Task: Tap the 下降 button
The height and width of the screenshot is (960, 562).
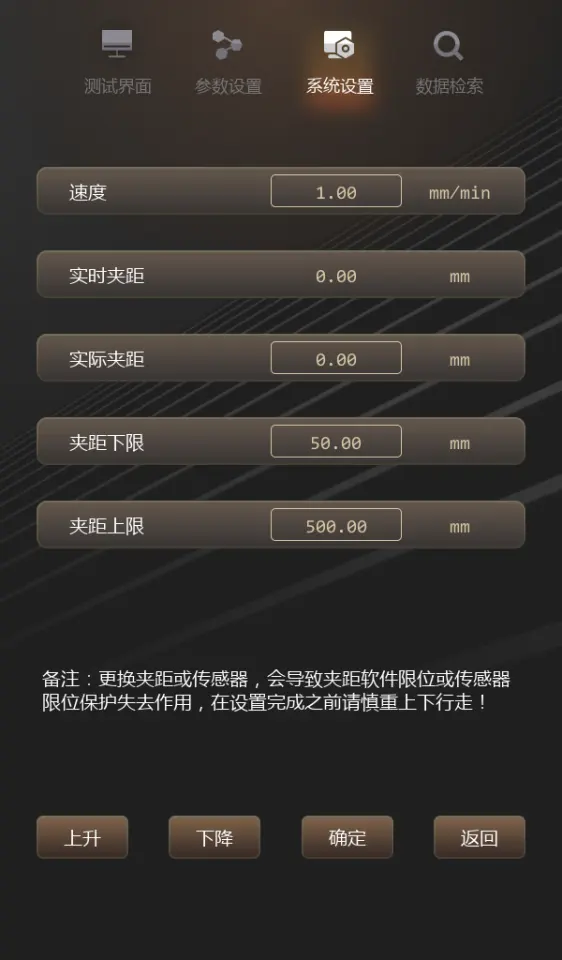Action: point(214,837)
